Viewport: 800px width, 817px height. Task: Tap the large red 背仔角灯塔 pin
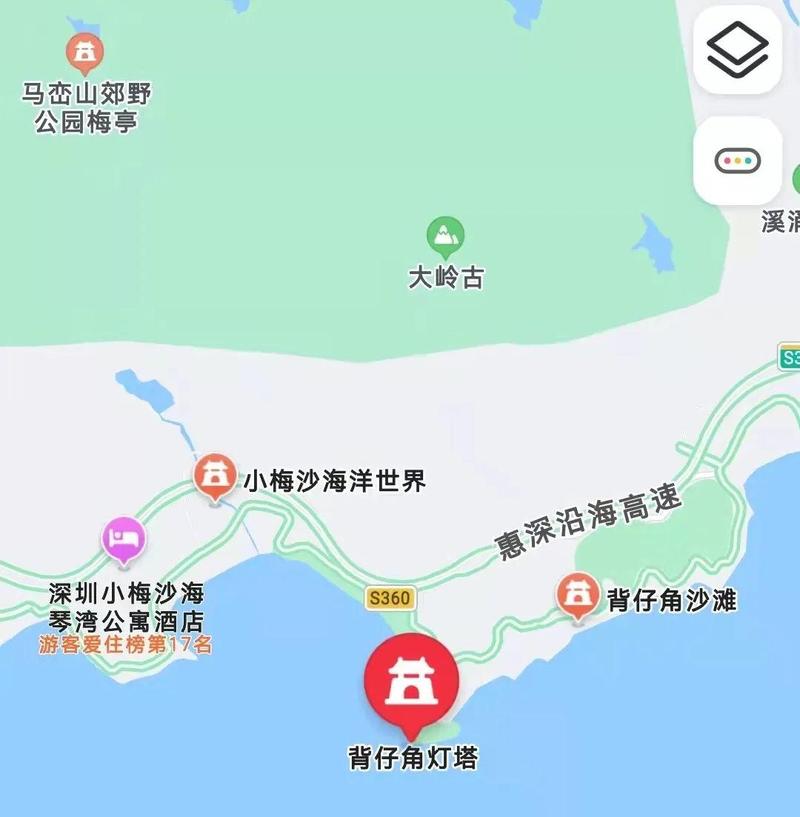coord(411,681)
